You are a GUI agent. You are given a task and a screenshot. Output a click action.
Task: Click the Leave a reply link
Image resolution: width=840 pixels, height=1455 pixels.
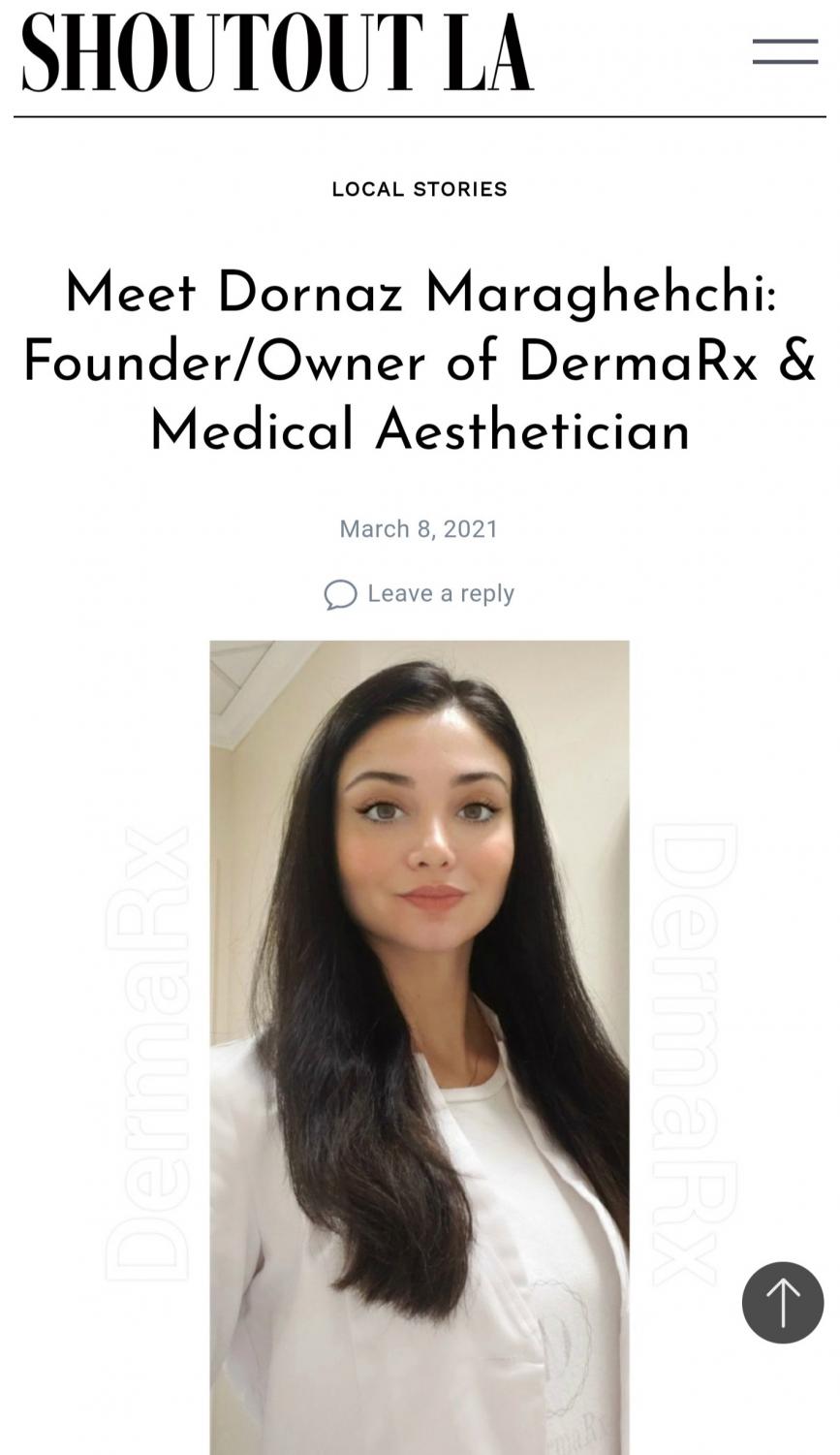(x=441, y=593)
